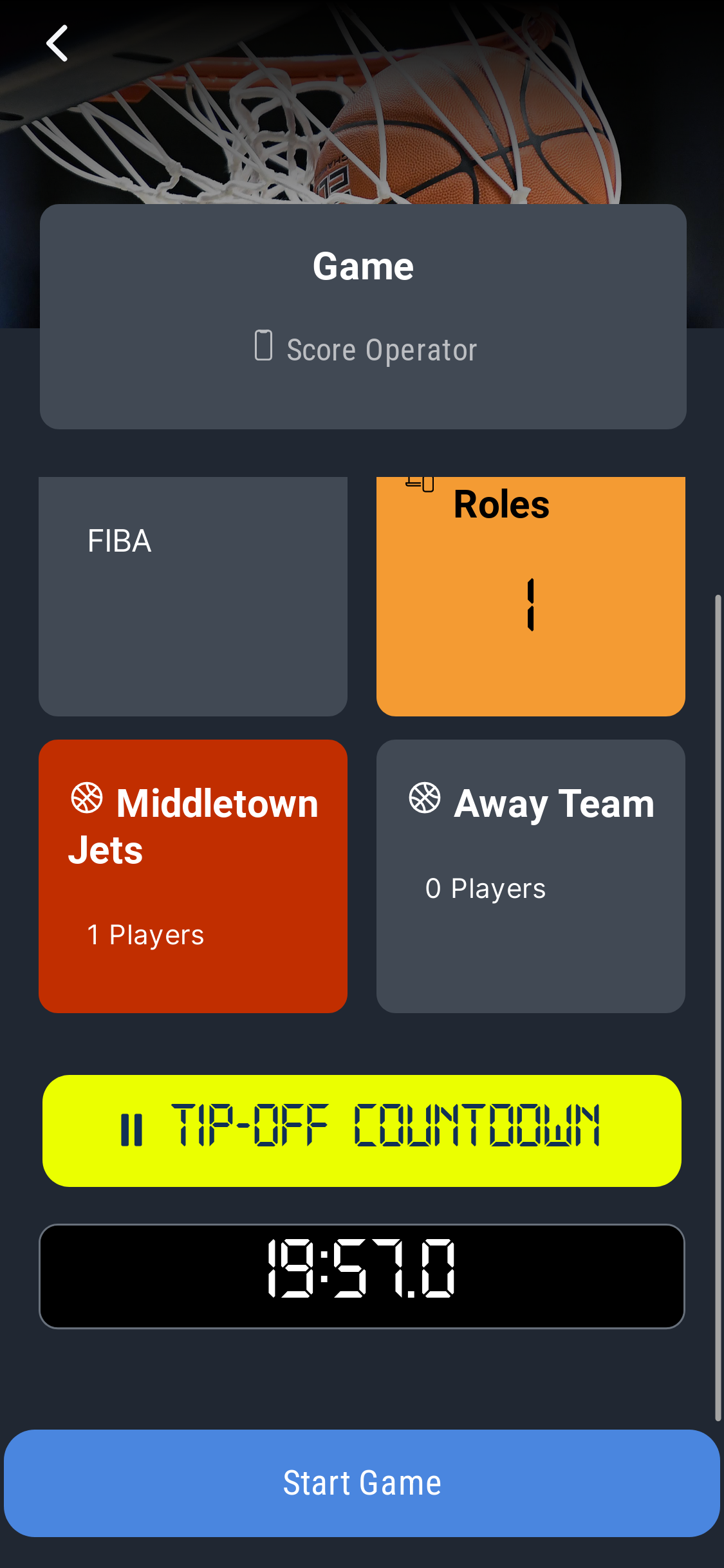Click the whistle icon above Roles
This screenshot has height=1568, width=724.
click(418, 484)
